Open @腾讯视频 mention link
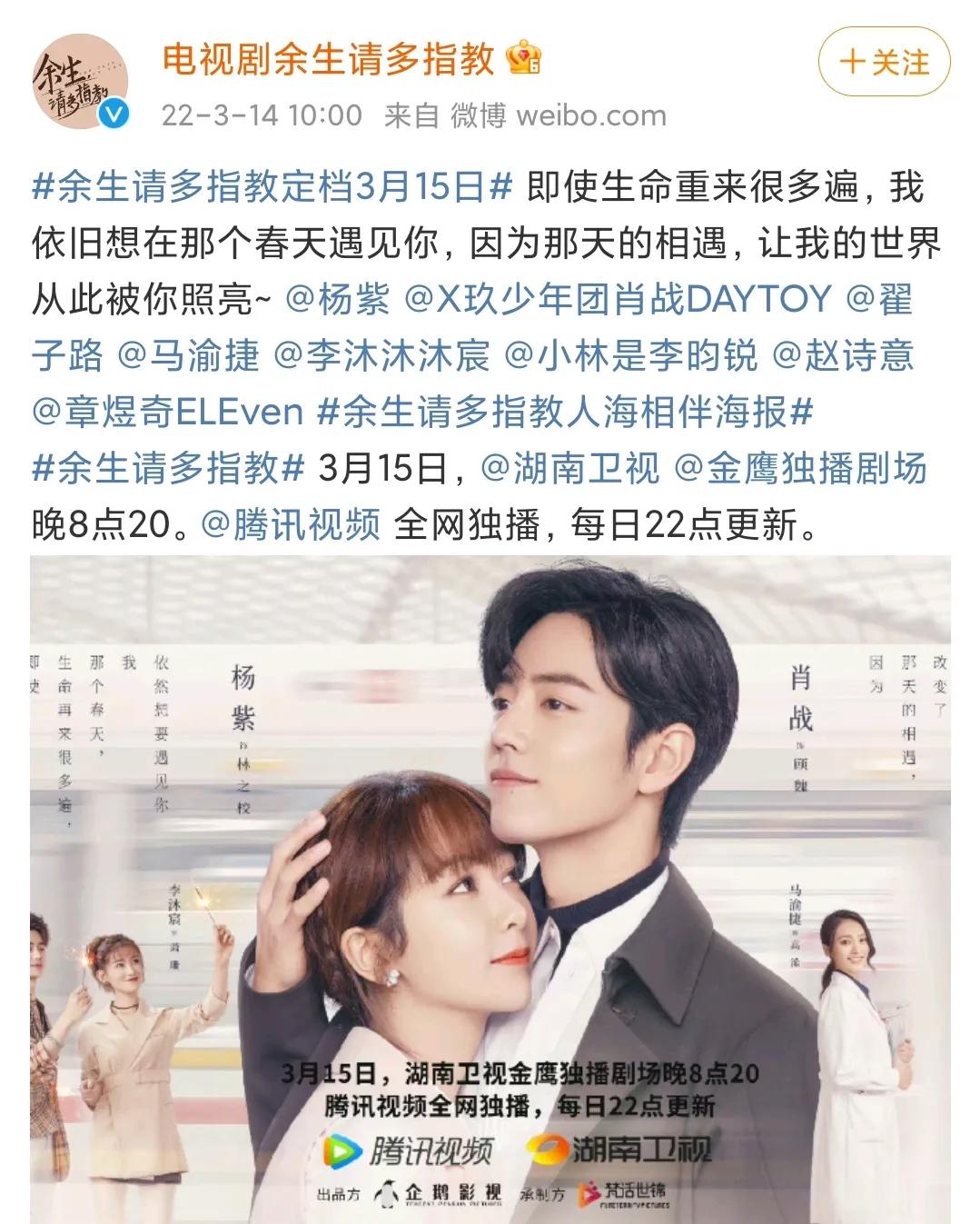The image size is (980, 1224). [290, 524]
